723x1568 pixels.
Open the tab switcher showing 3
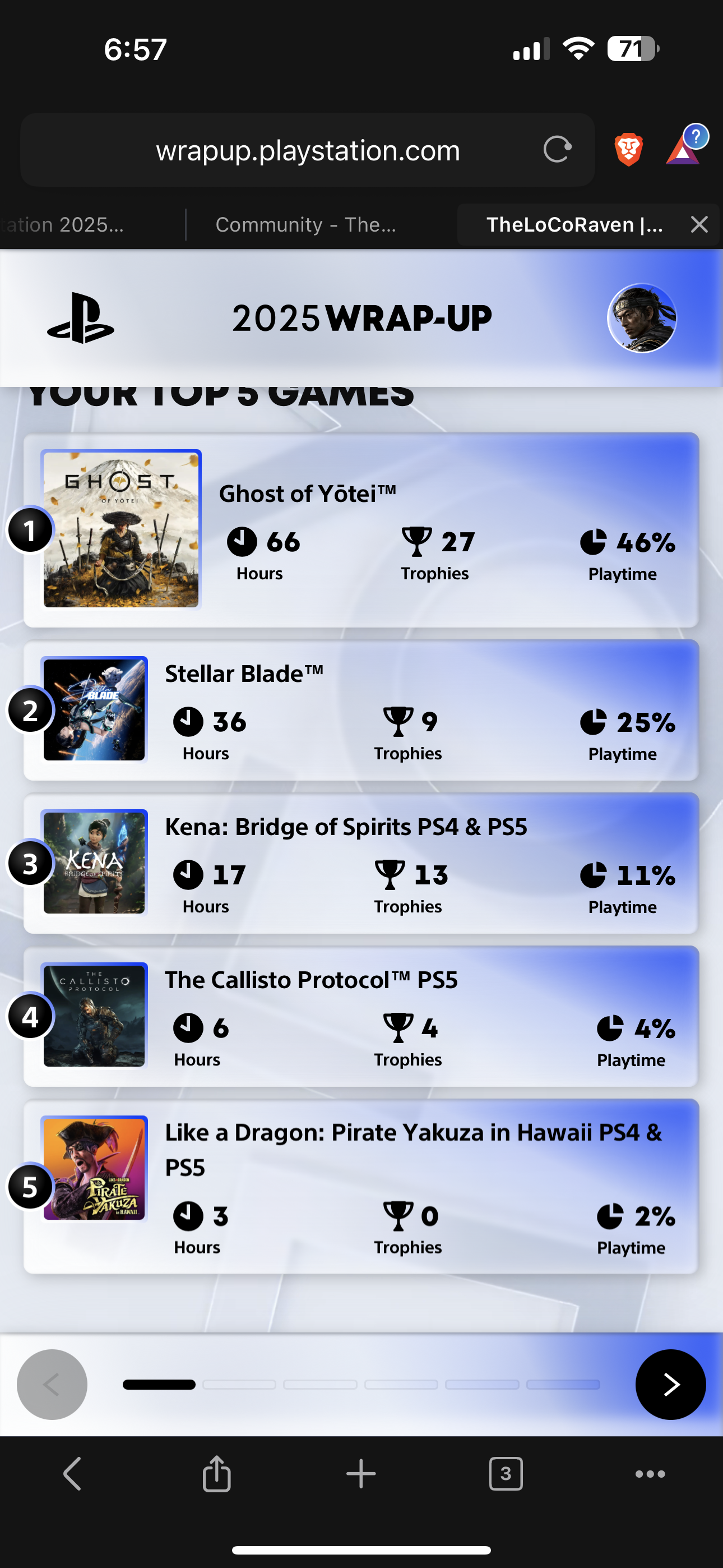(x=505, y=1474)
